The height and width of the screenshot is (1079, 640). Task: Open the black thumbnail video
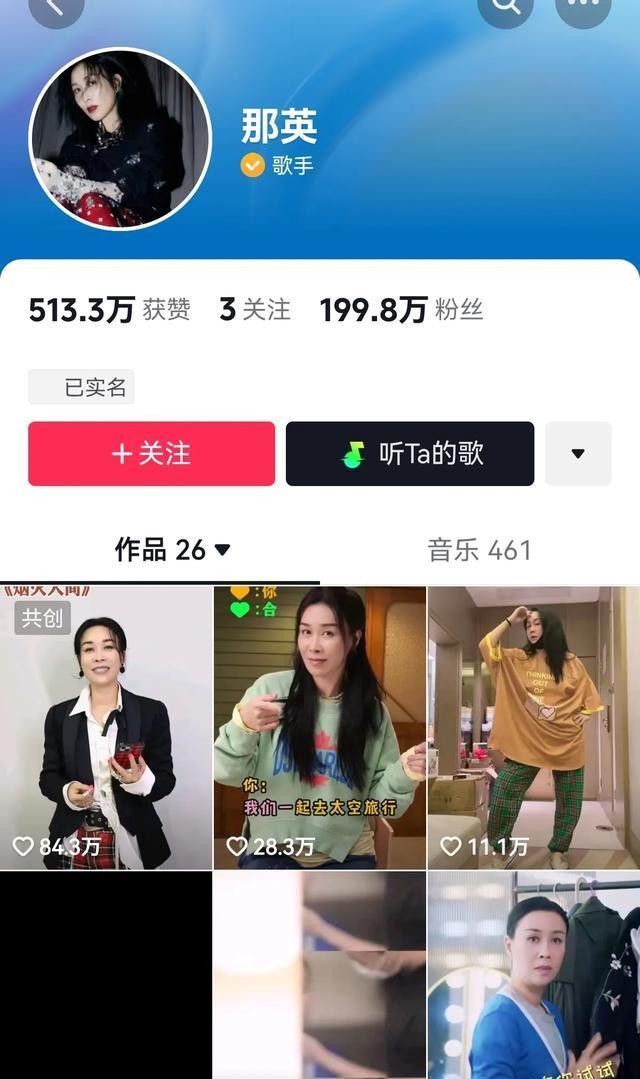pyautogui.click(x=106, y=975)
